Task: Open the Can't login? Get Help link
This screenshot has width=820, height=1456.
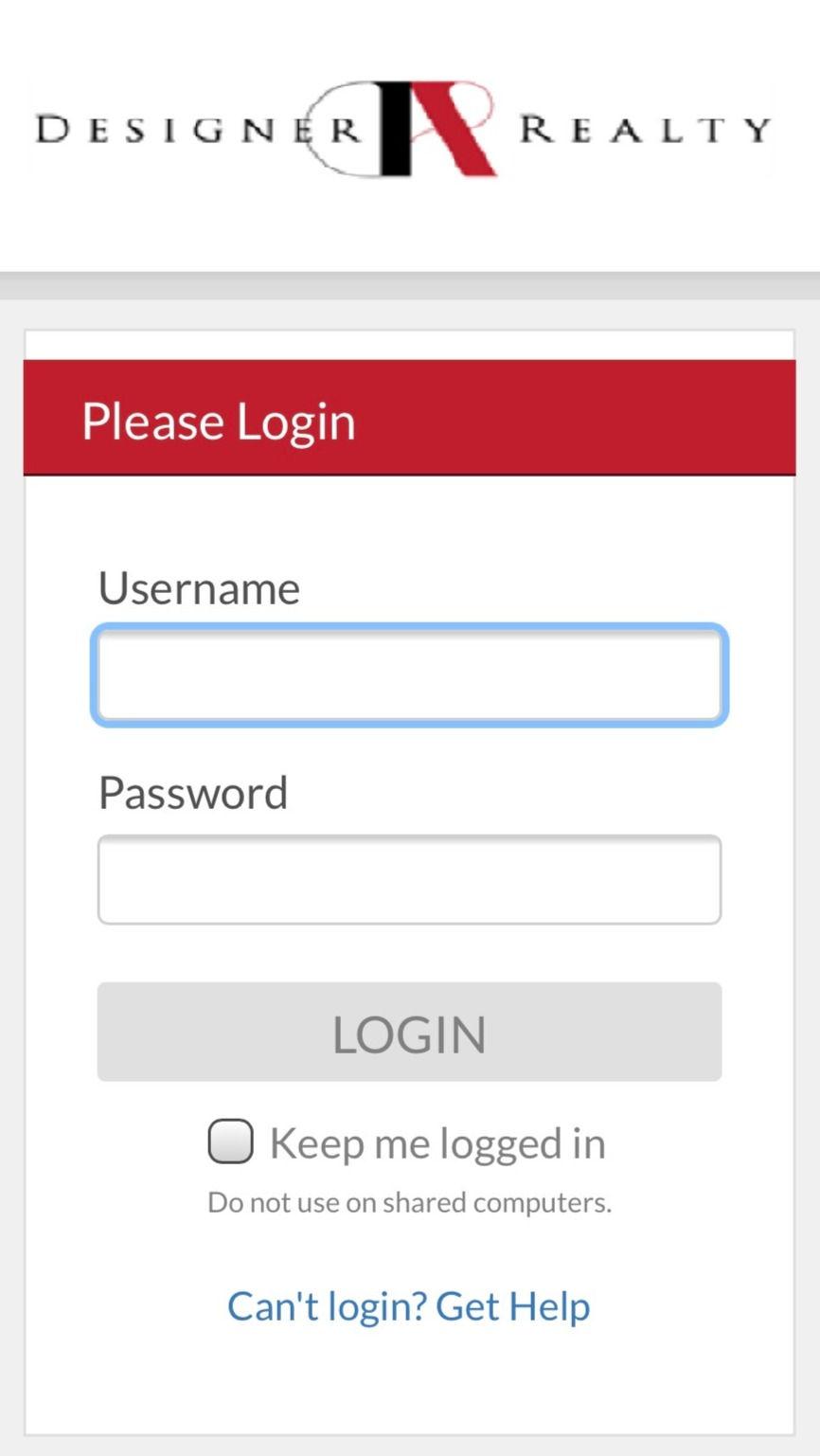Action: click(x=409, y=1306)
